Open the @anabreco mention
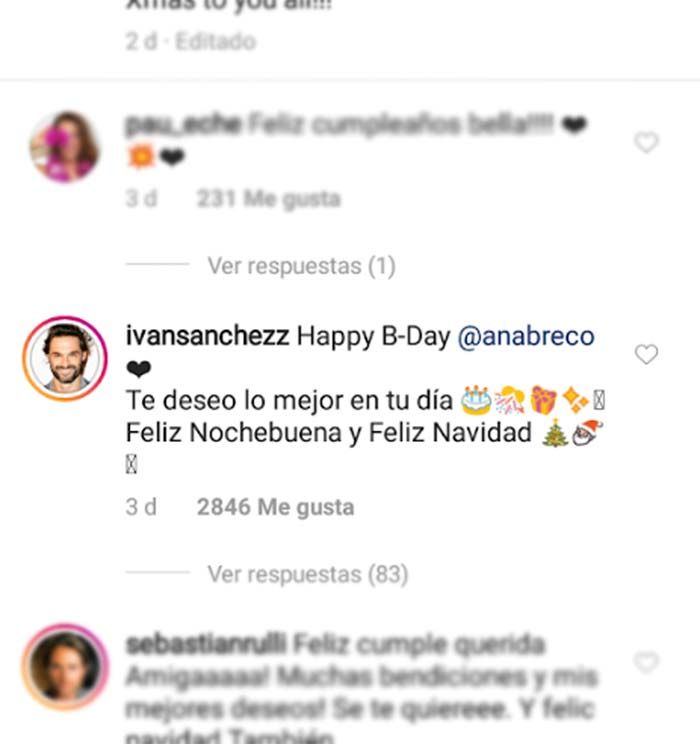The width and height of the screenshot is (700, 744). 526,337
